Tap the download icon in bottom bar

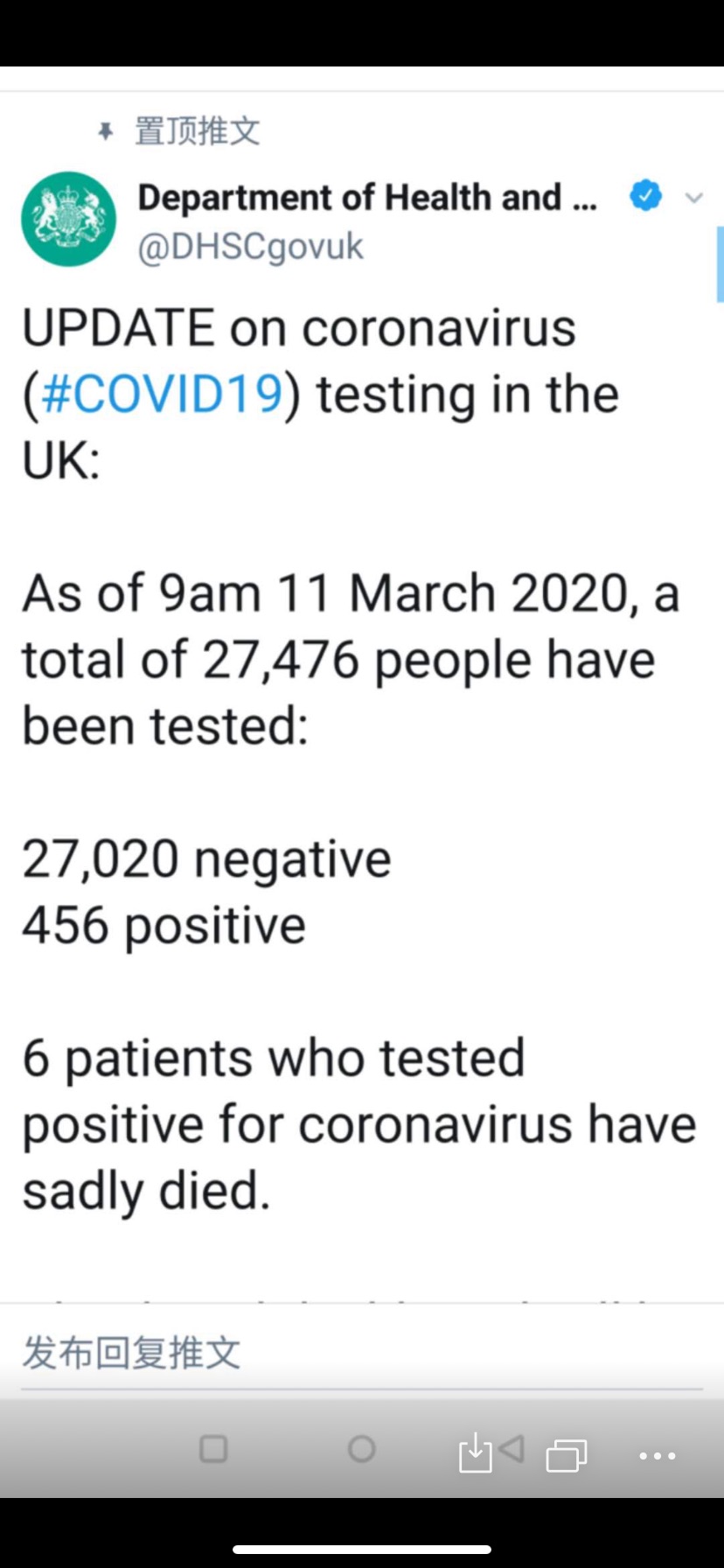point(475,1453)
